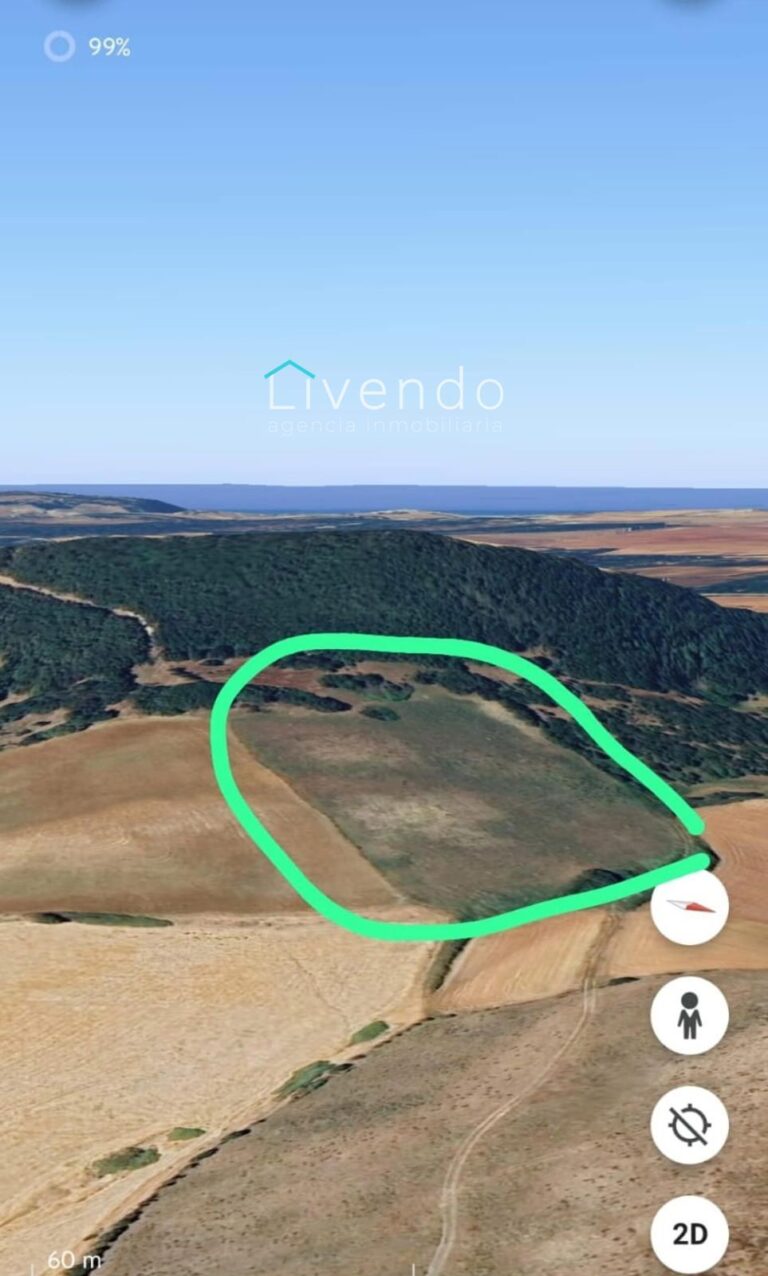The height and width of the screenshot is (1276, 768).
Task: Reset the map orientation with the compass
Action: (689, 906)
